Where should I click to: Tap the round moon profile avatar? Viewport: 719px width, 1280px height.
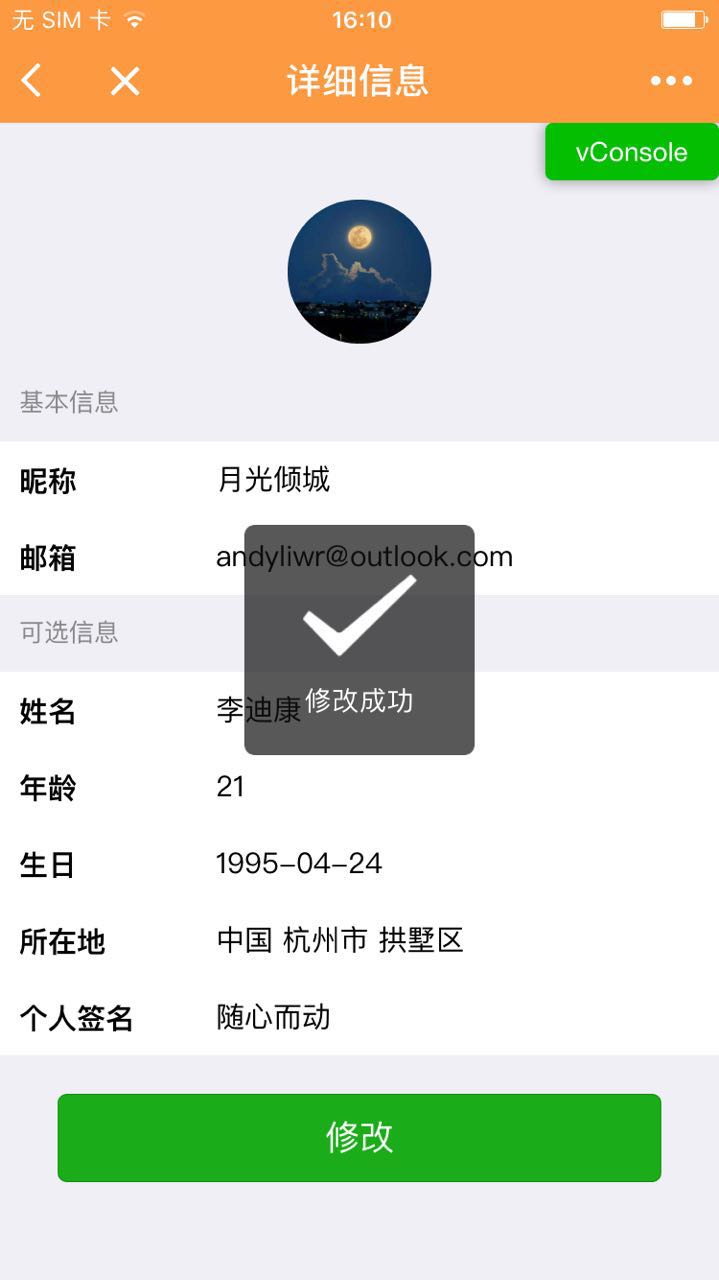(359, 271)
